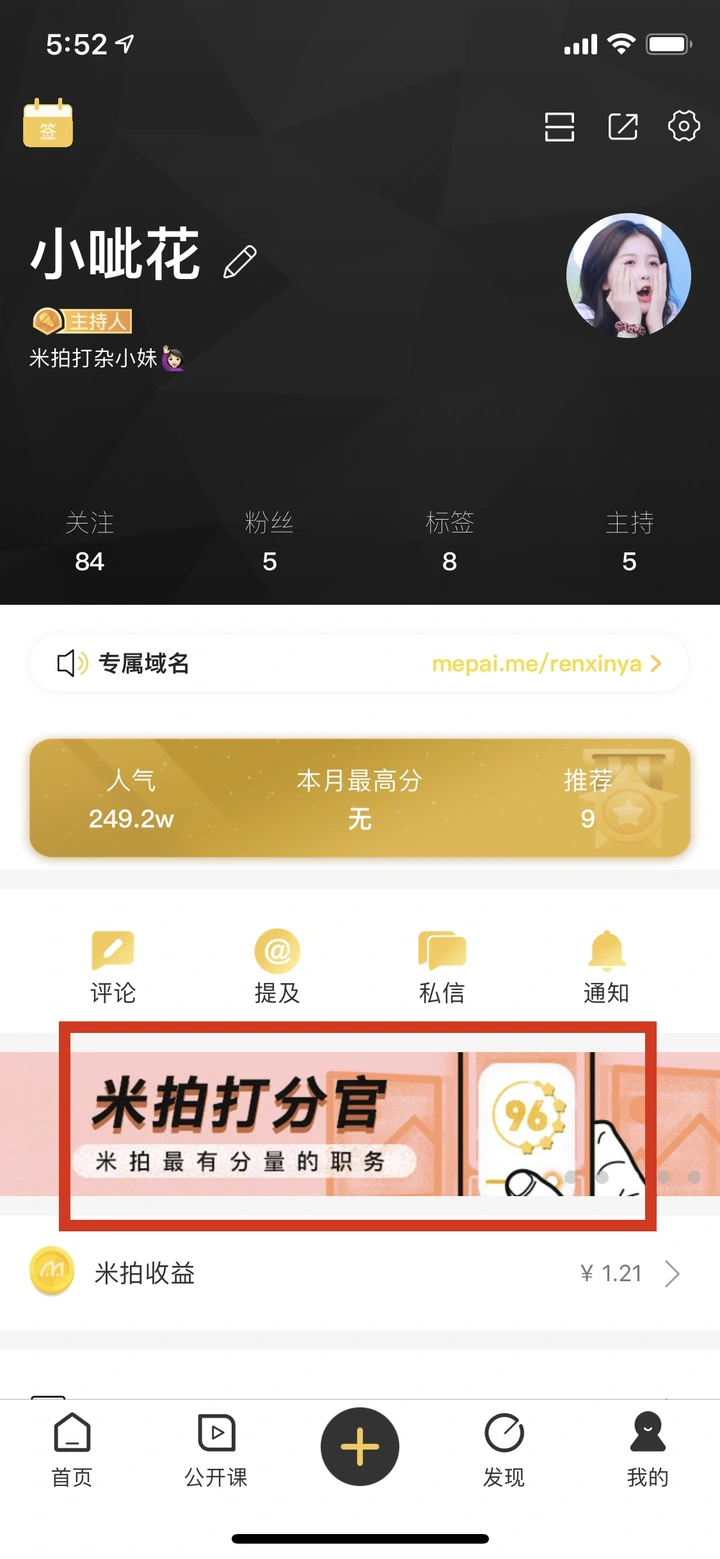This screenshot has height=1559, width=720.
Task: Open the 米拍收益 earnings row
Action: click(359, 1273)
